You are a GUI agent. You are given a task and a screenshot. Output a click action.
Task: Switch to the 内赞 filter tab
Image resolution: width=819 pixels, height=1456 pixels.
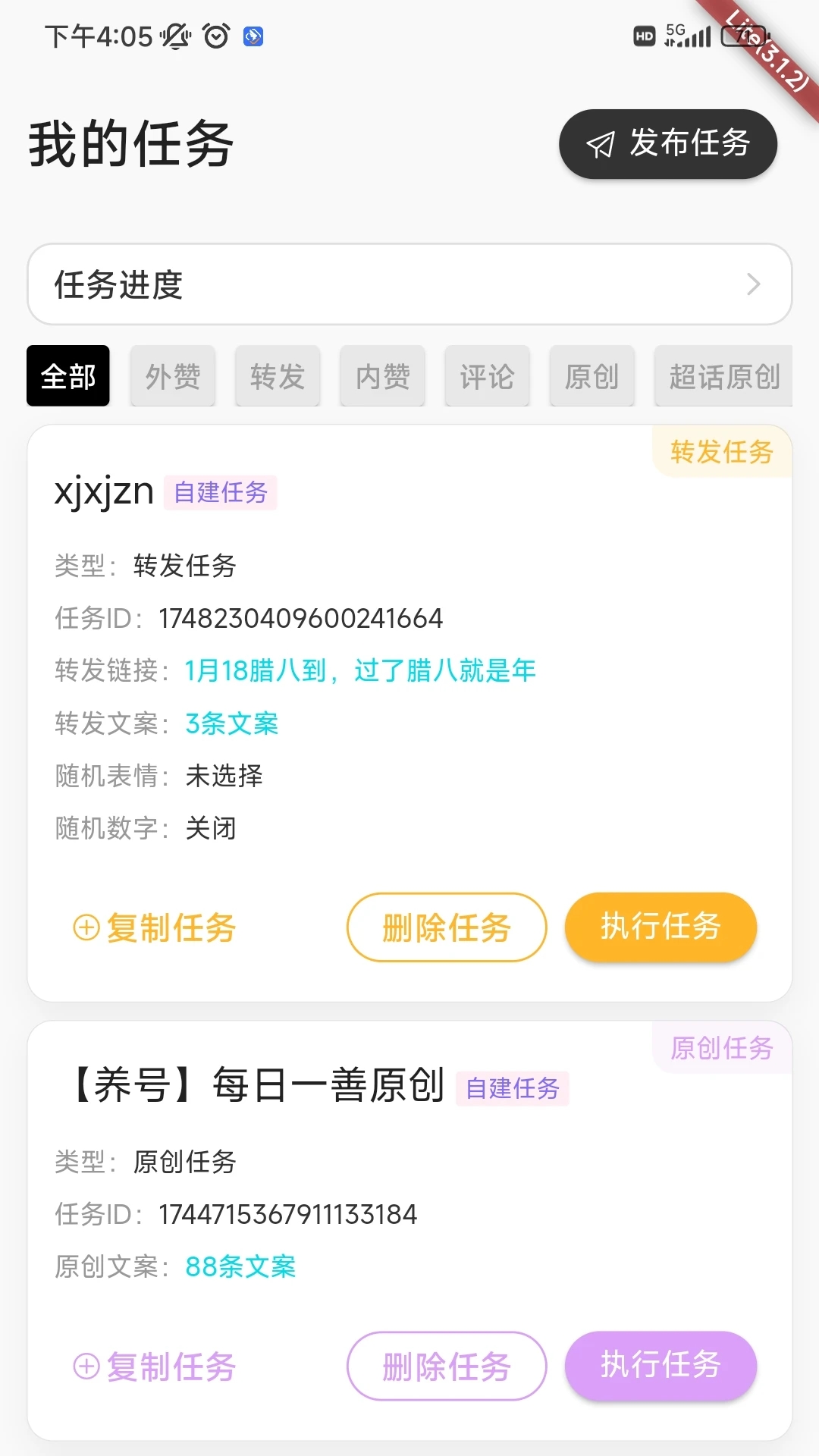382,375
